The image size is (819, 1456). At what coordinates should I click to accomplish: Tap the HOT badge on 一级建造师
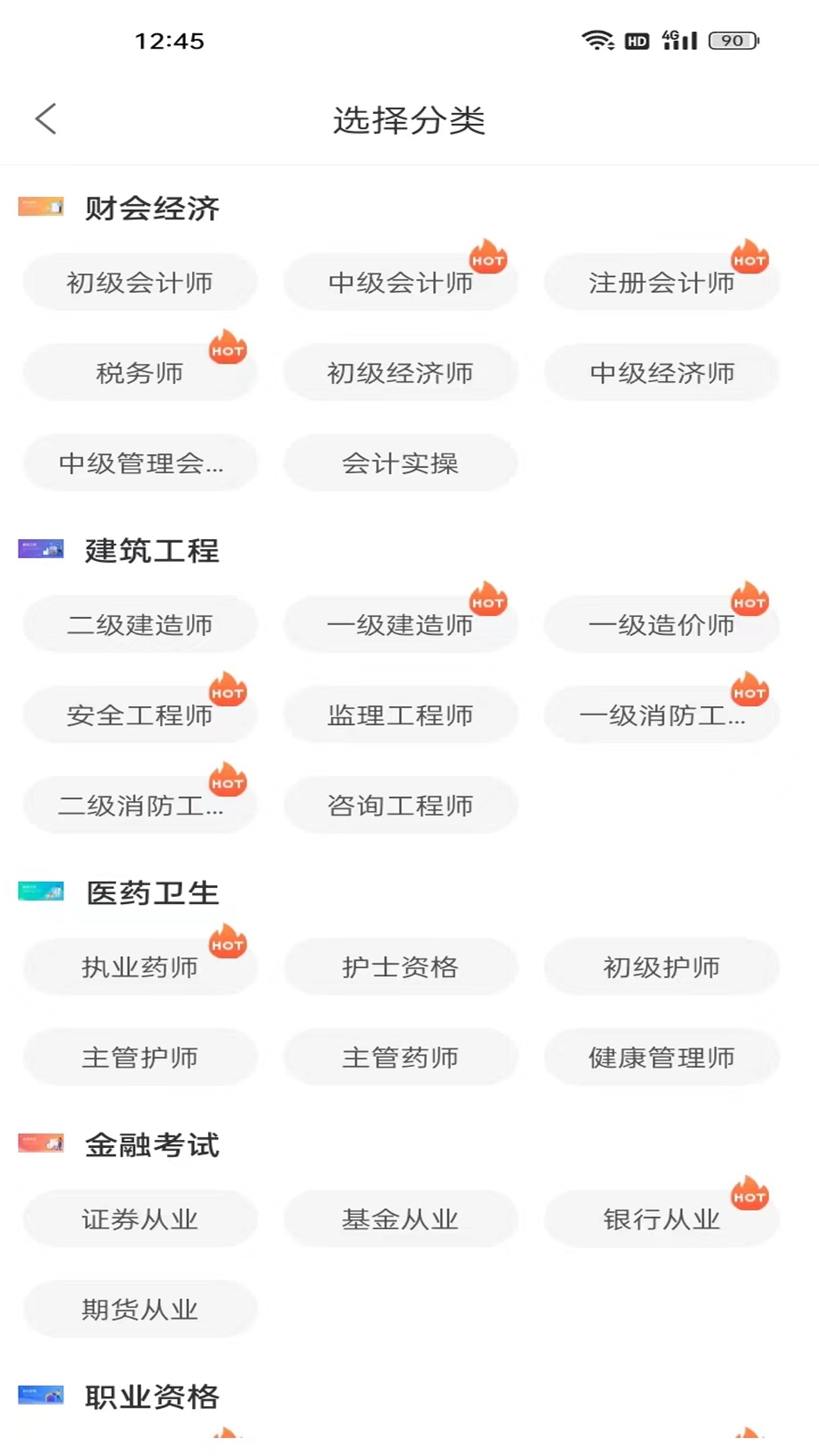488,600
